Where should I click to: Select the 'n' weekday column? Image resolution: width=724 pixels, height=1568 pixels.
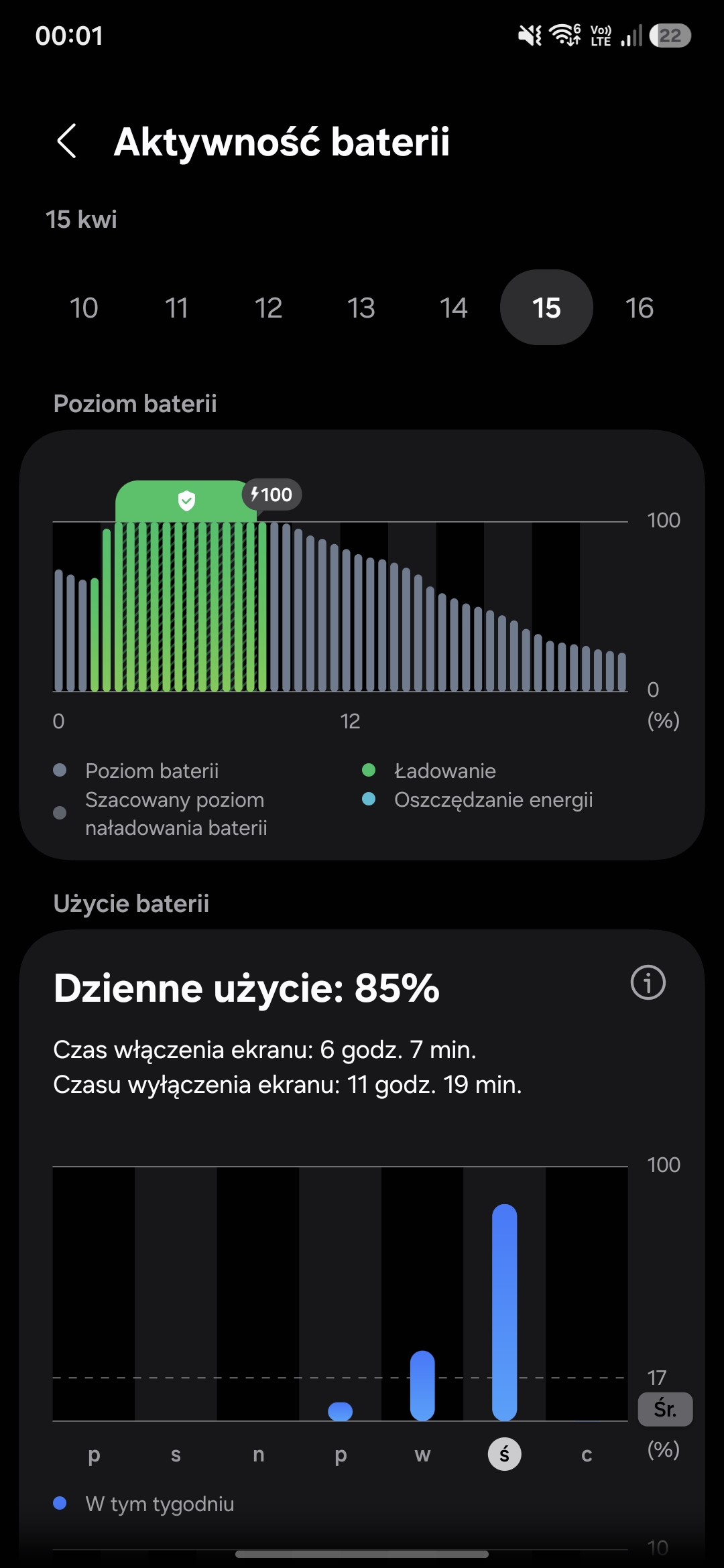click(258, 1293)
